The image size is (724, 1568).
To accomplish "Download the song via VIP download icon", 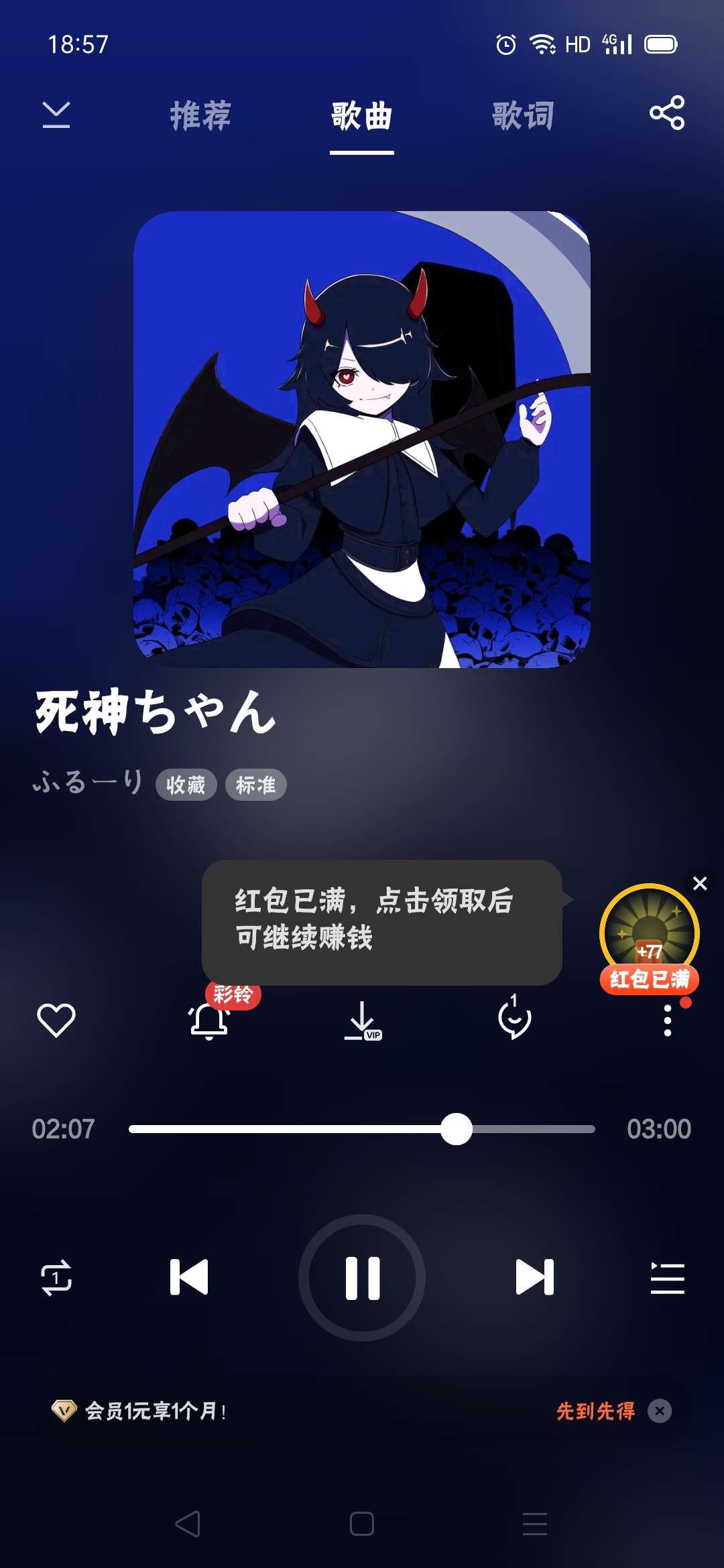I will pyautogui.click(x=363, y=1021).
